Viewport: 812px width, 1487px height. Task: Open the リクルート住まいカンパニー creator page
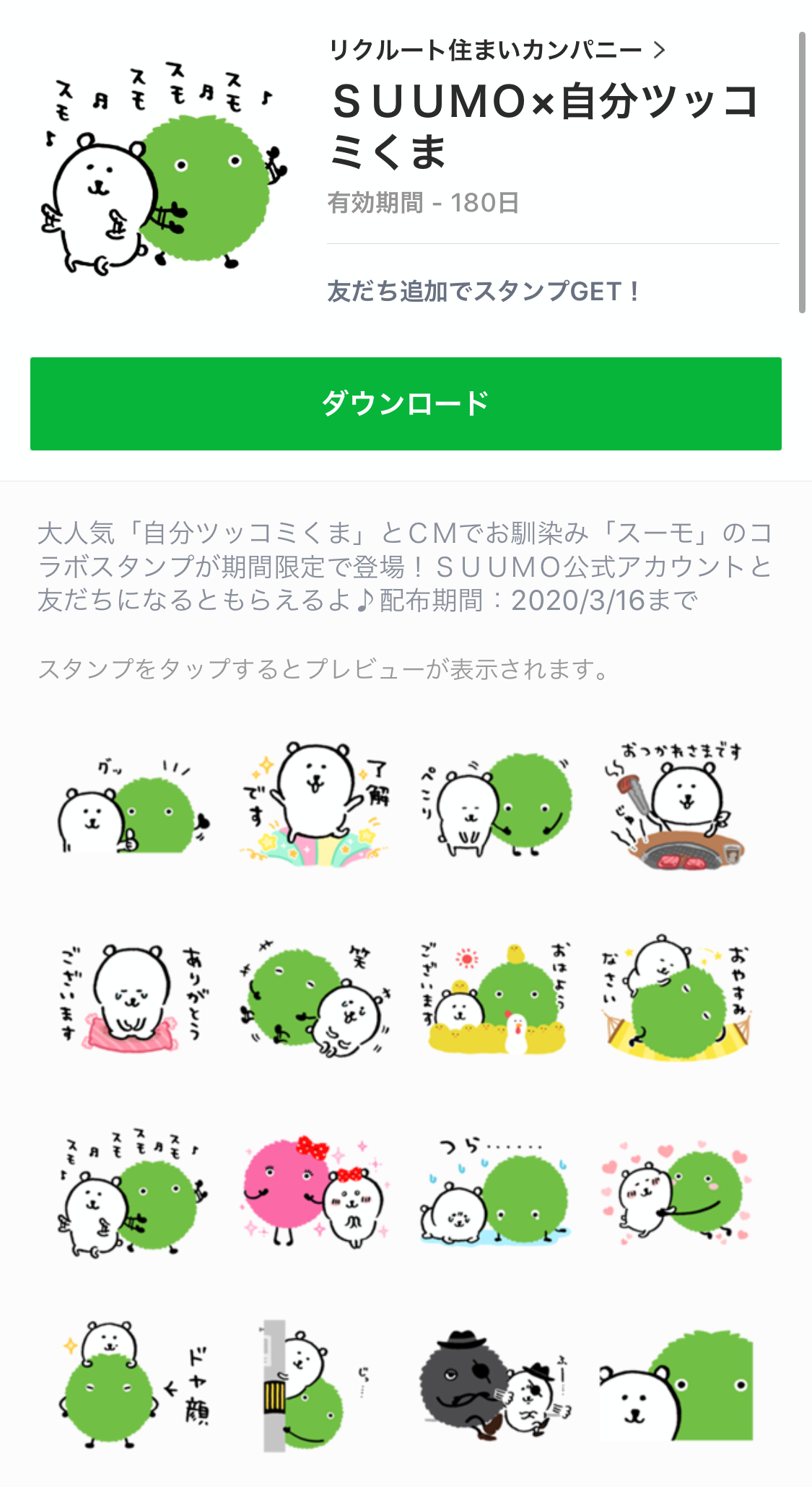coord(497,50)
